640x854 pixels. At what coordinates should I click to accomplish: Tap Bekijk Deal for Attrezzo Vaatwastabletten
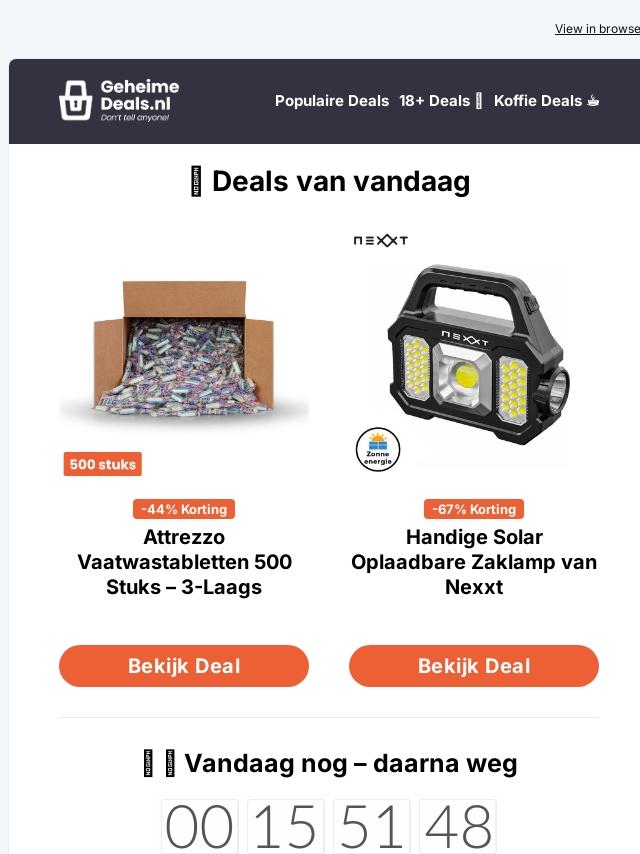pyautogui.click(x=184, y=666)
